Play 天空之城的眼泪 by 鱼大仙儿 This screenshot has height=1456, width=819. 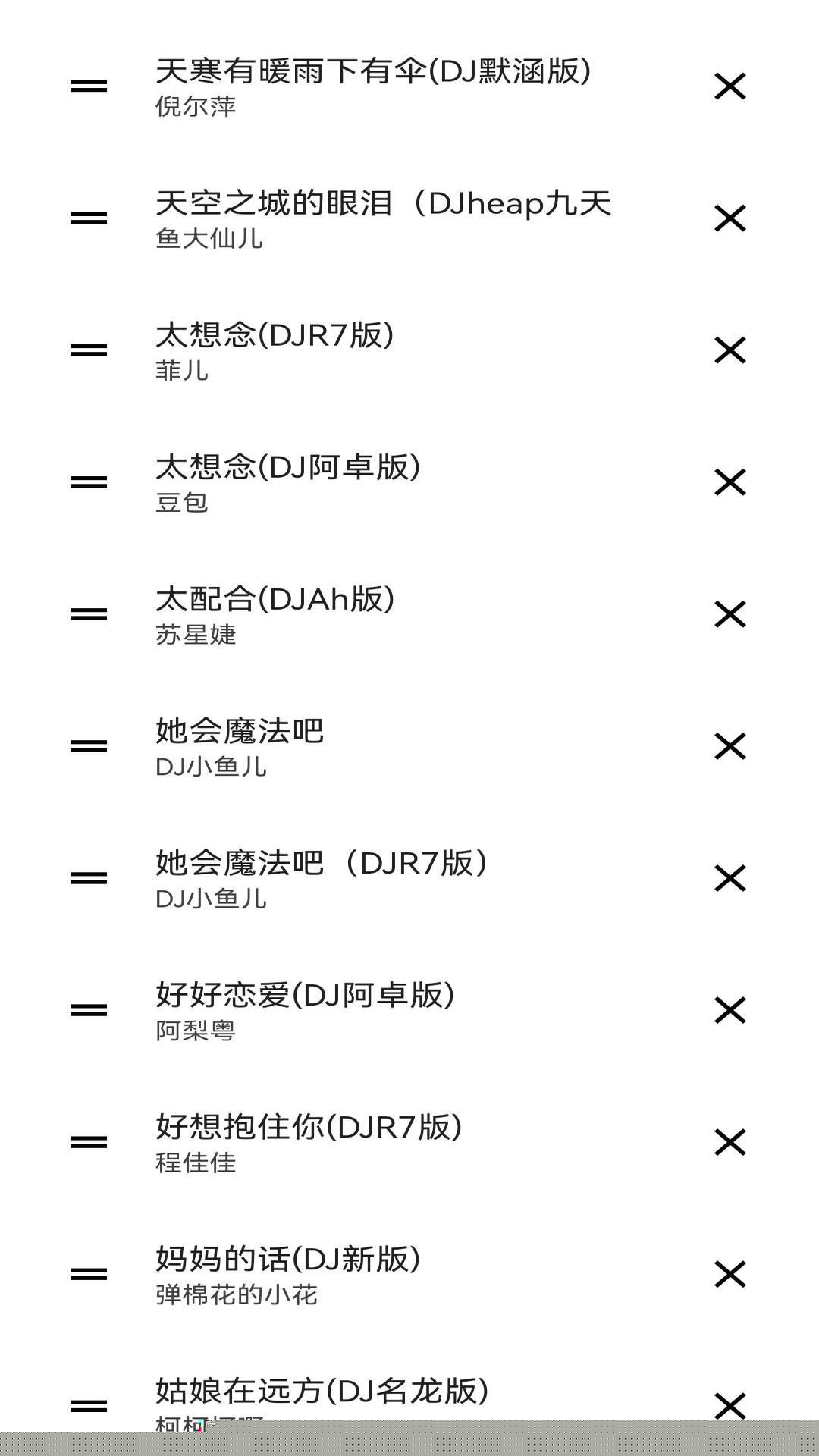click(383, 218)
